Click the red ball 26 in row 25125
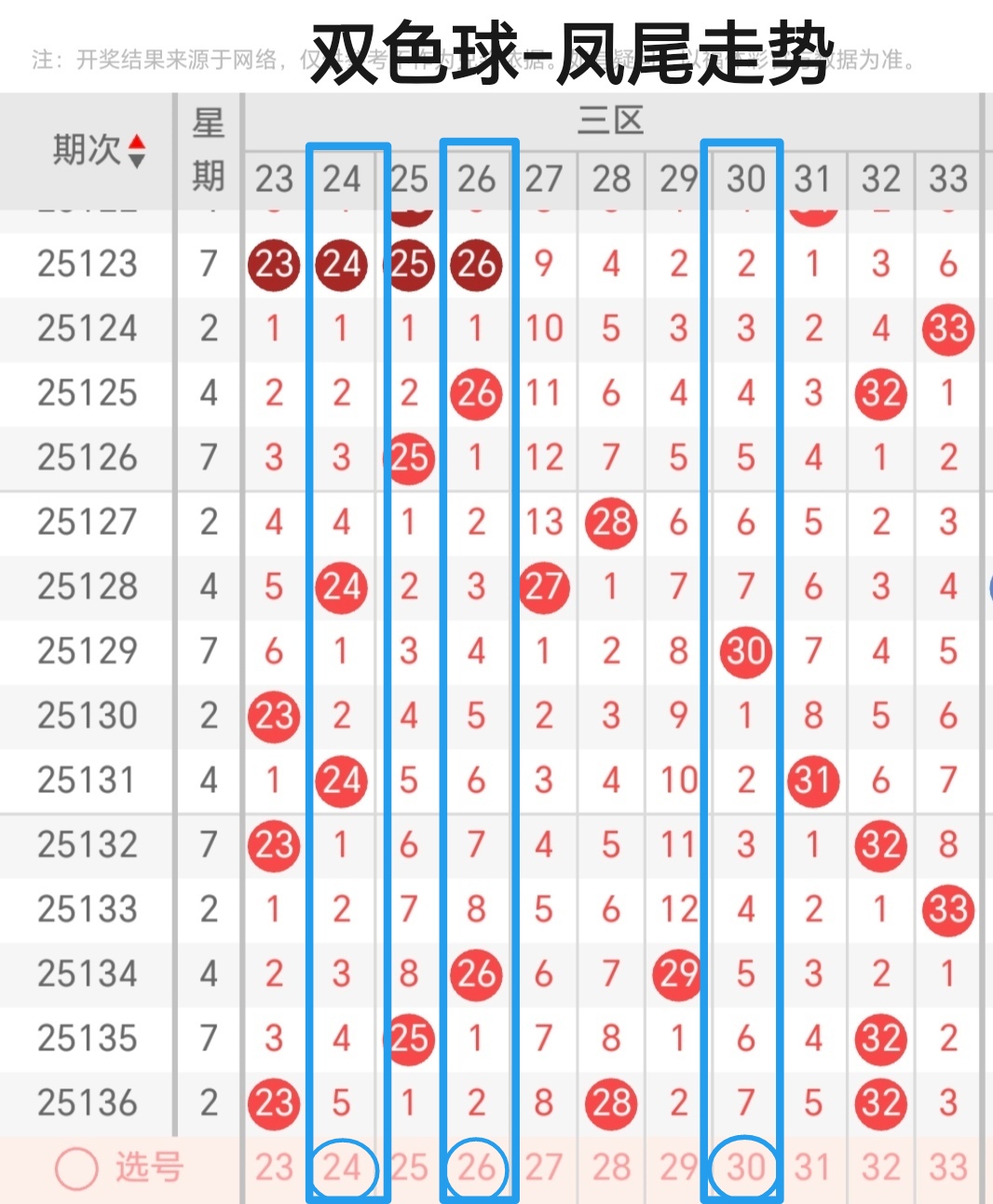The width and height of the screenshot is (993, 1204). pos(477,392)
